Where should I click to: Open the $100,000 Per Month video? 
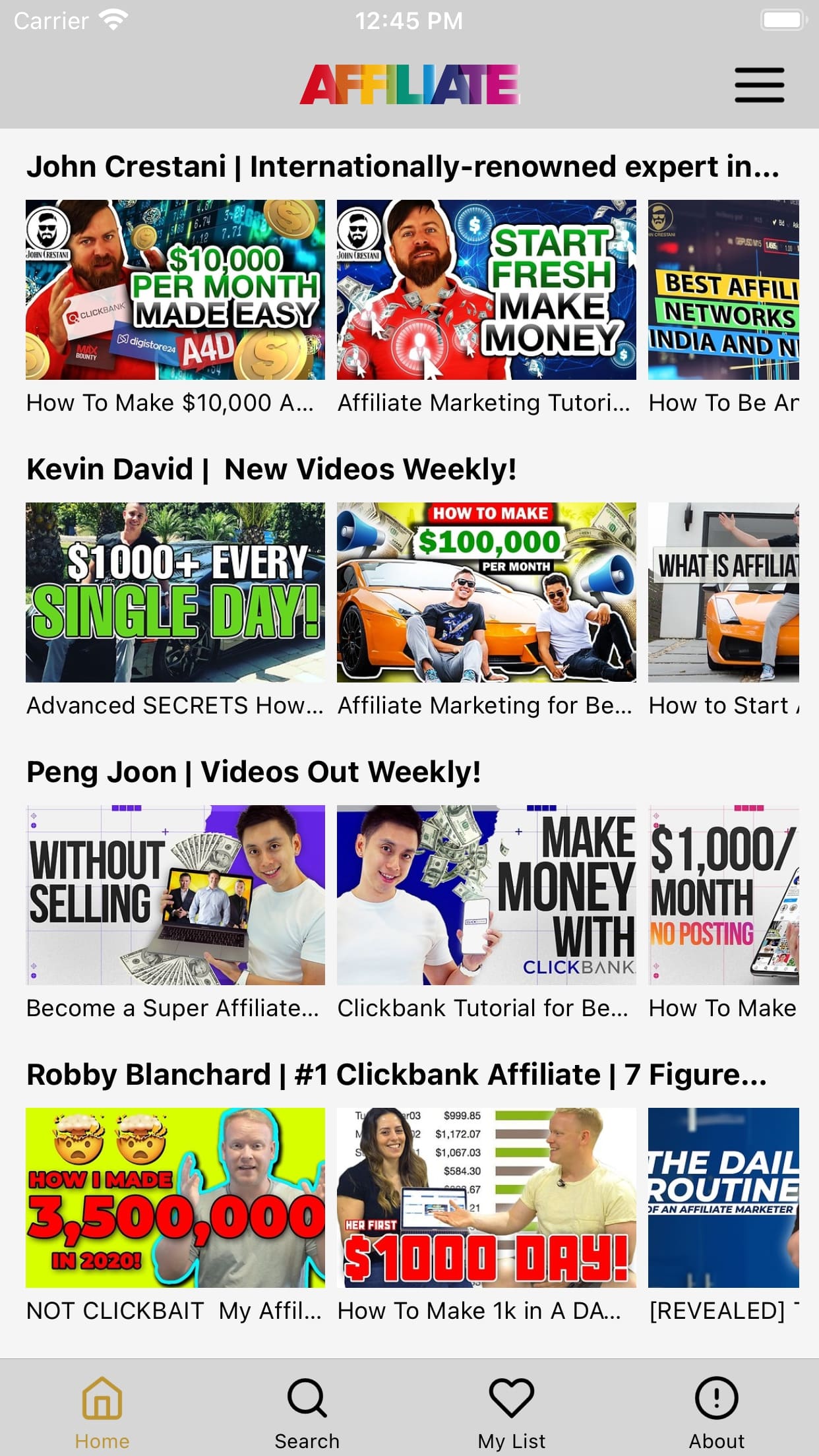coord(487,592)
